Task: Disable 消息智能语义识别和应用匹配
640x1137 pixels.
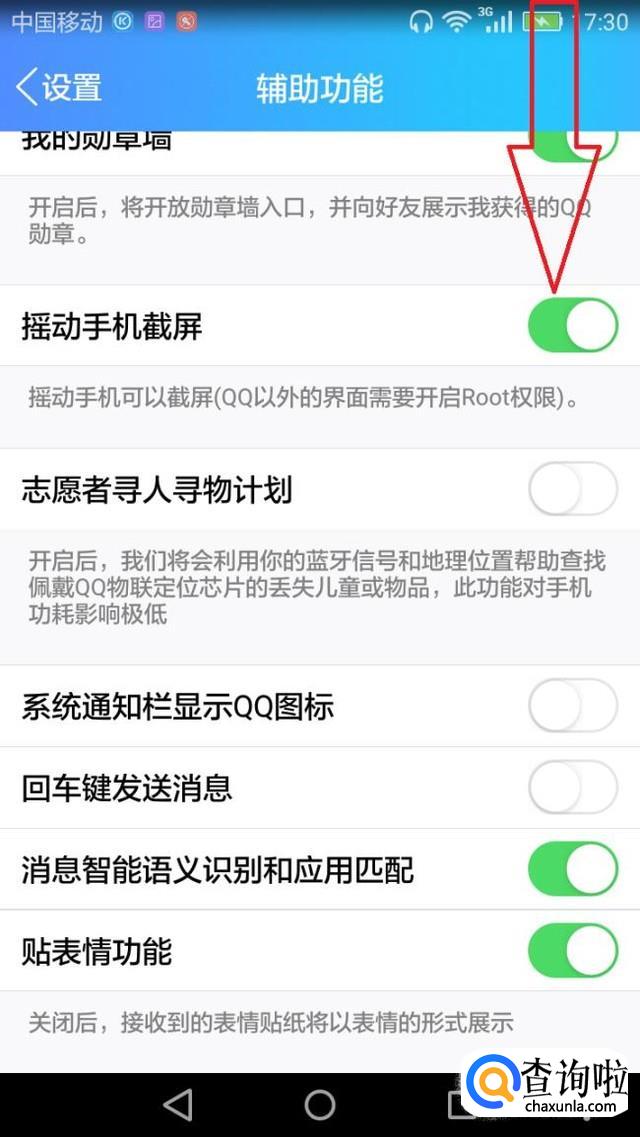Action: (573, 868)
